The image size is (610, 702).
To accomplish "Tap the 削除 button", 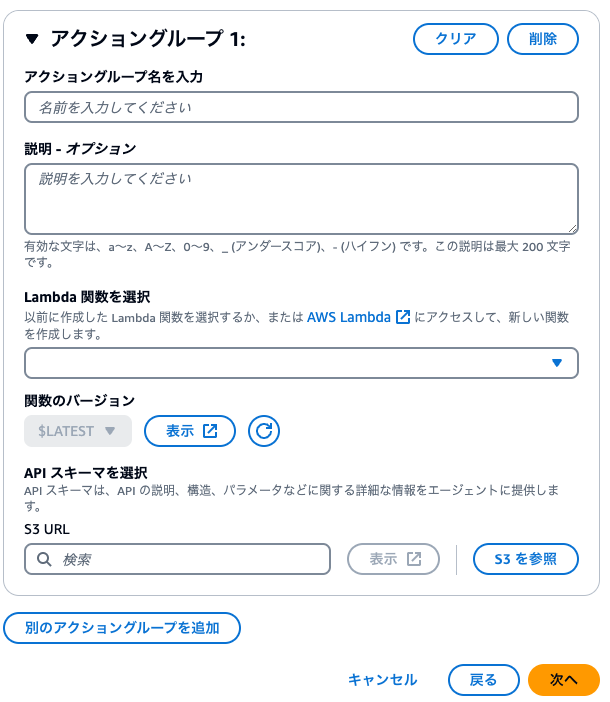I will tap(543, 39).
